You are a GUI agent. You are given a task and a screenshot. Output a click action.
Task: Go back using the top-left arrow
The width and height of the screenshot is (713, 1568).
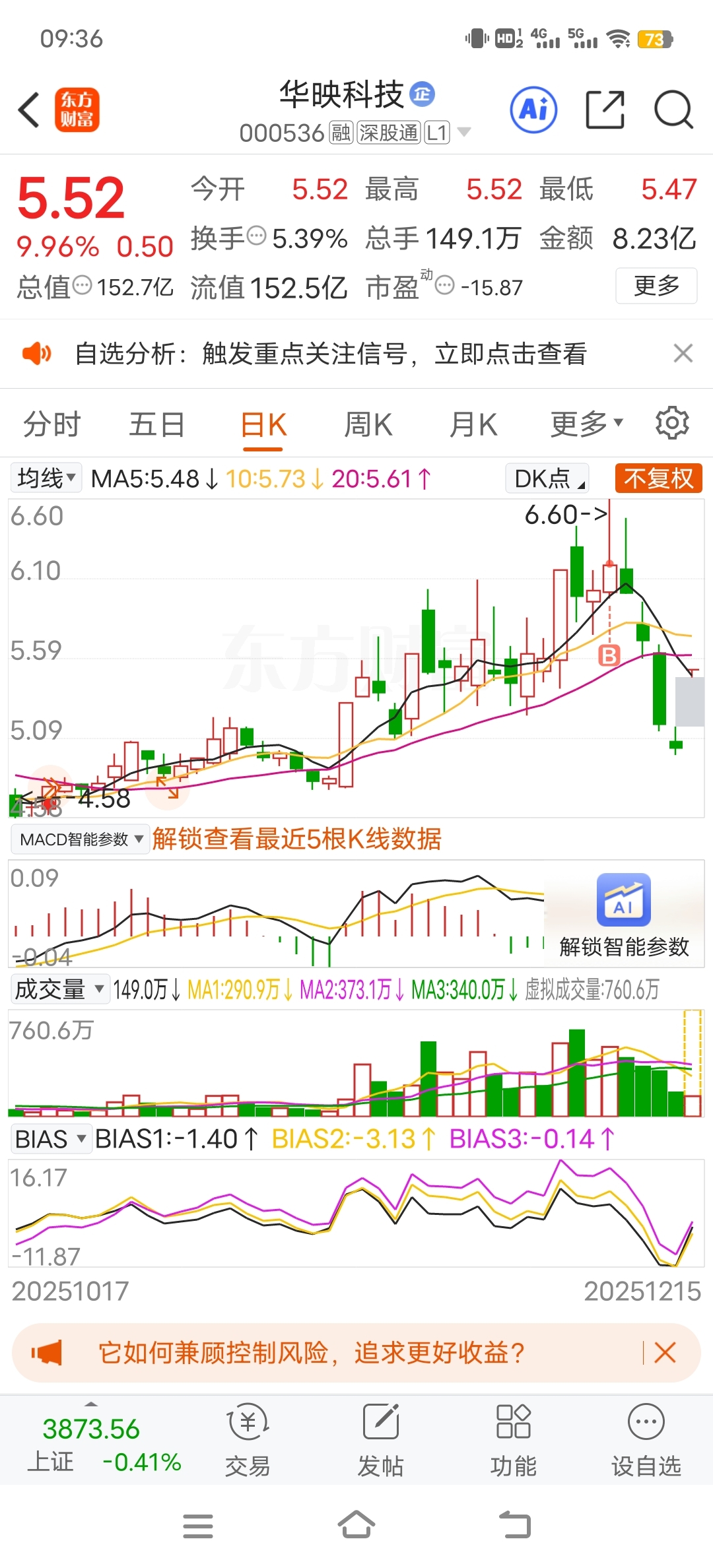tap(29, 110)
